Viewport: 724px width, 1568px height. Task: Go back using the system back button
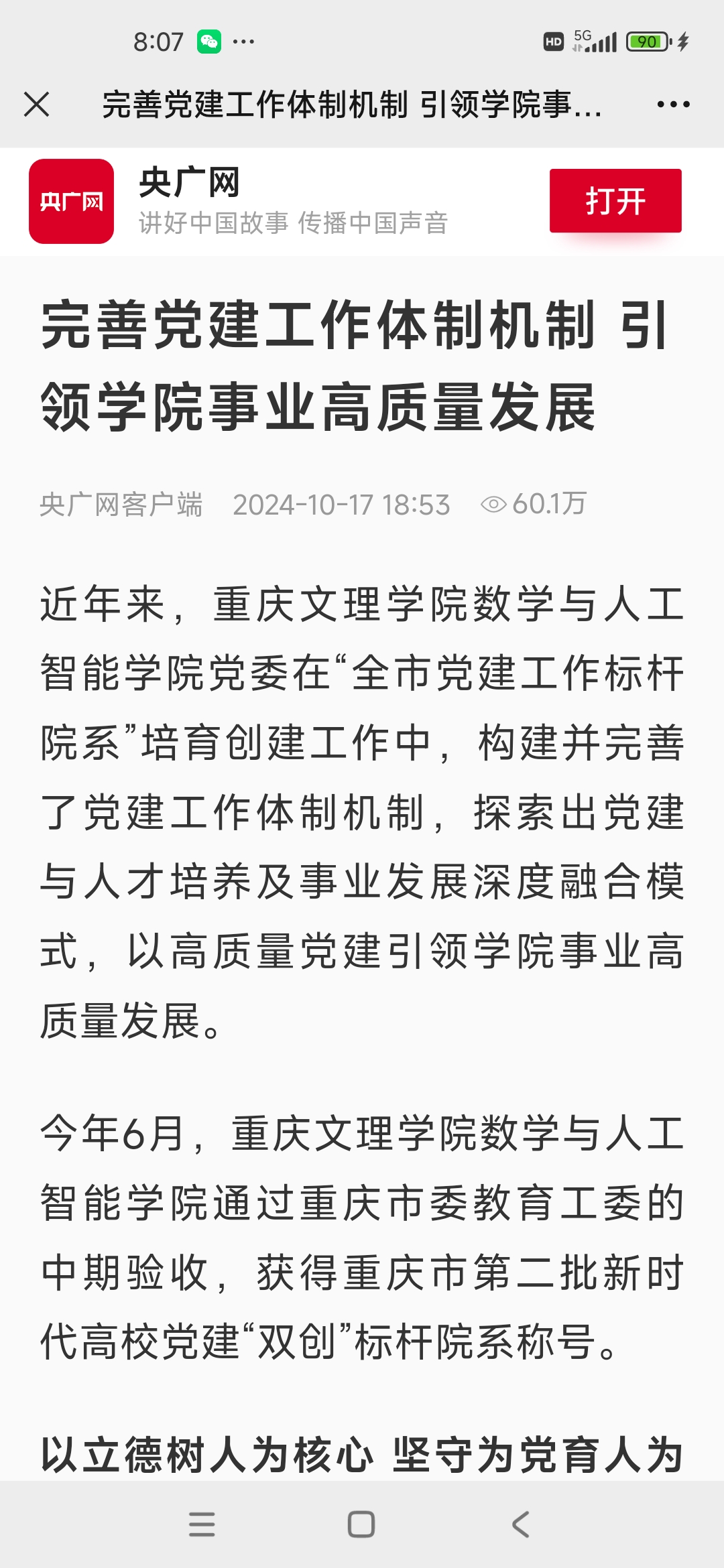(x=520, y=1524)
